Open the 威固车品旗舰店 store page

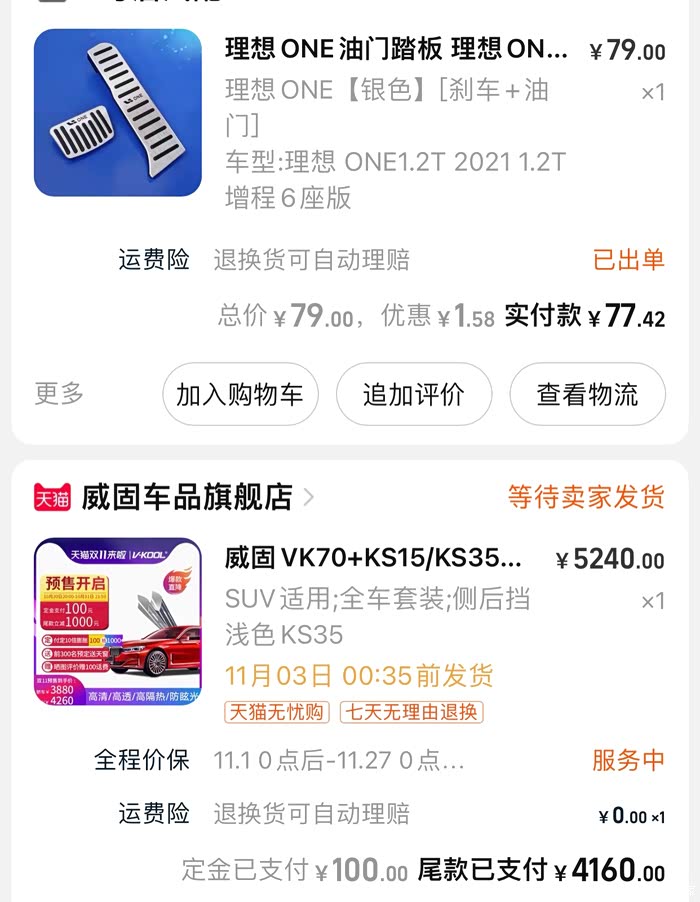point(187,497)
